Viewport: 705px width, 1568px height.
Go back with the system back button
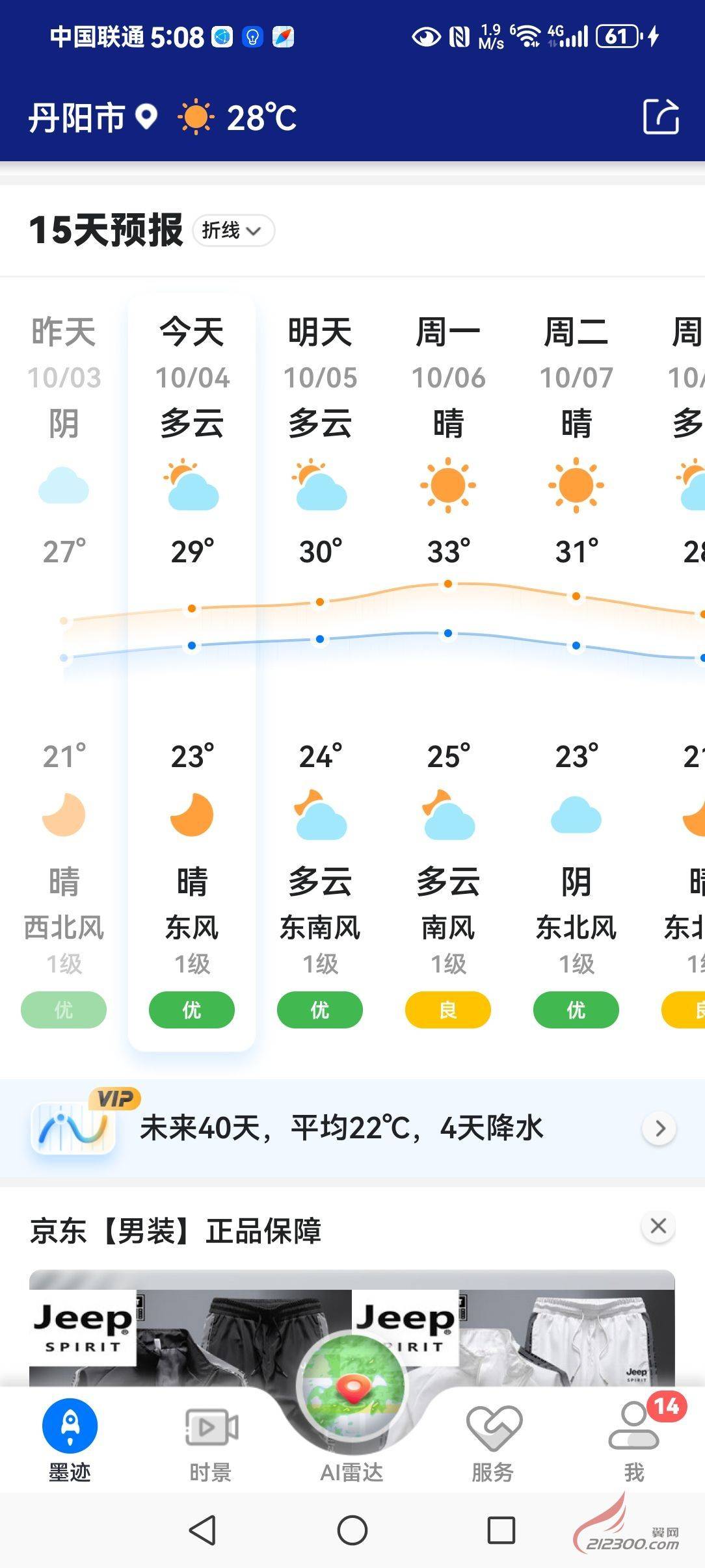coord(202,1530)
